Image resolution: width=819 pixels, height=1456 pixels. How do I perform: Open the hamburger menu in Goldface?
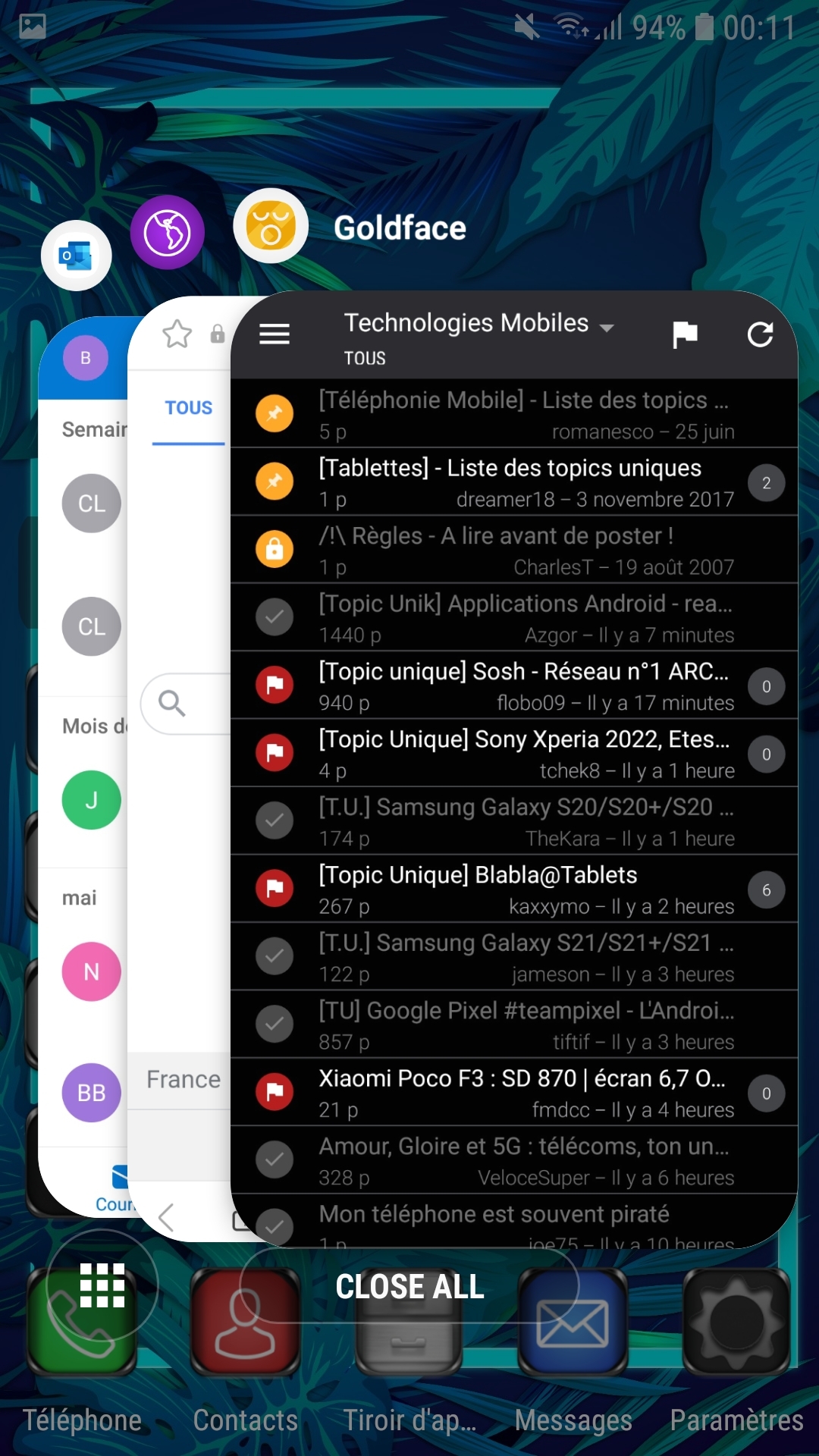(x=275, y=334)
